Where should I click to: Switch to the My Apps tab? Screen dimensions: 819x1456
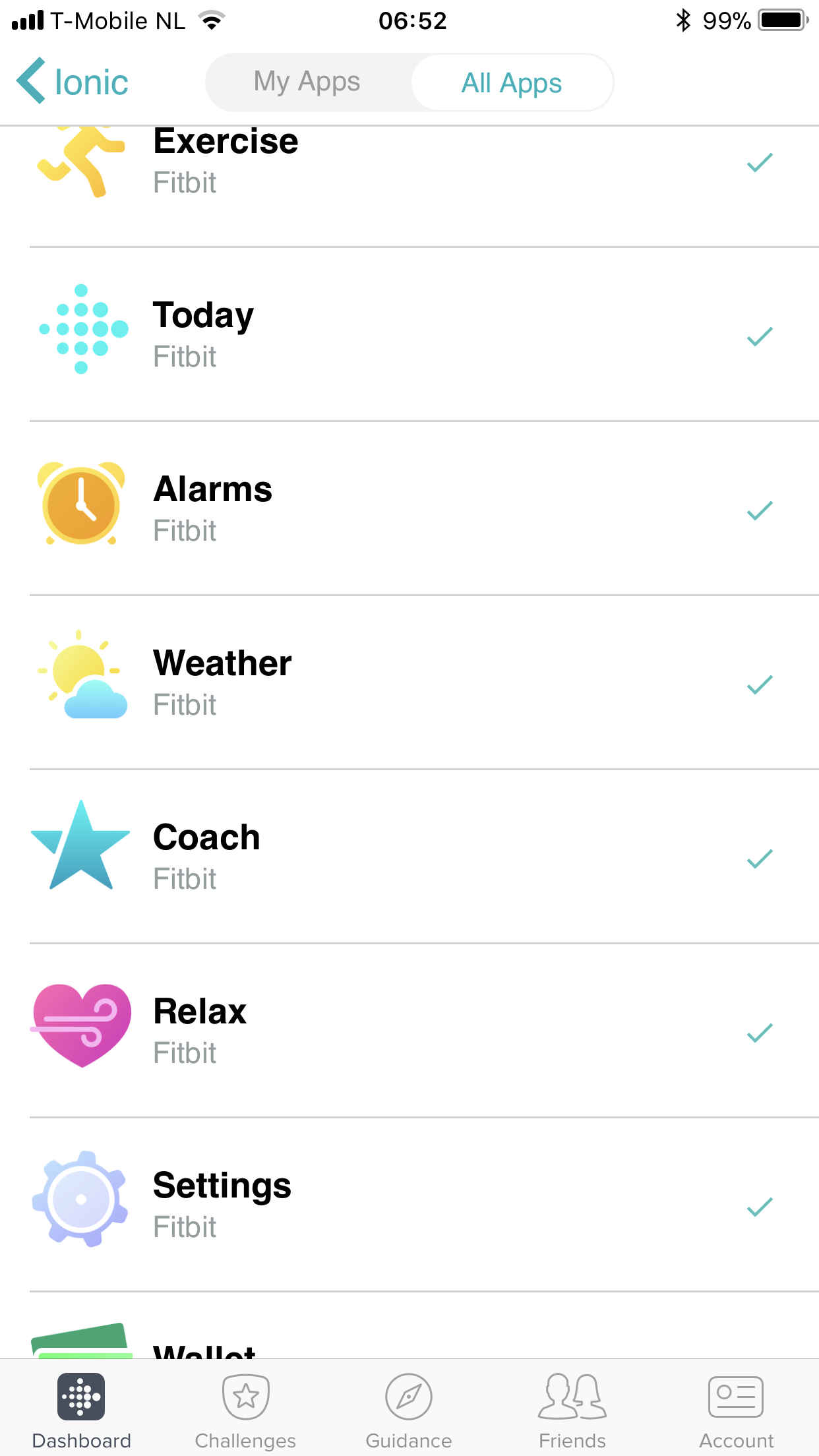tap(307, 82)
